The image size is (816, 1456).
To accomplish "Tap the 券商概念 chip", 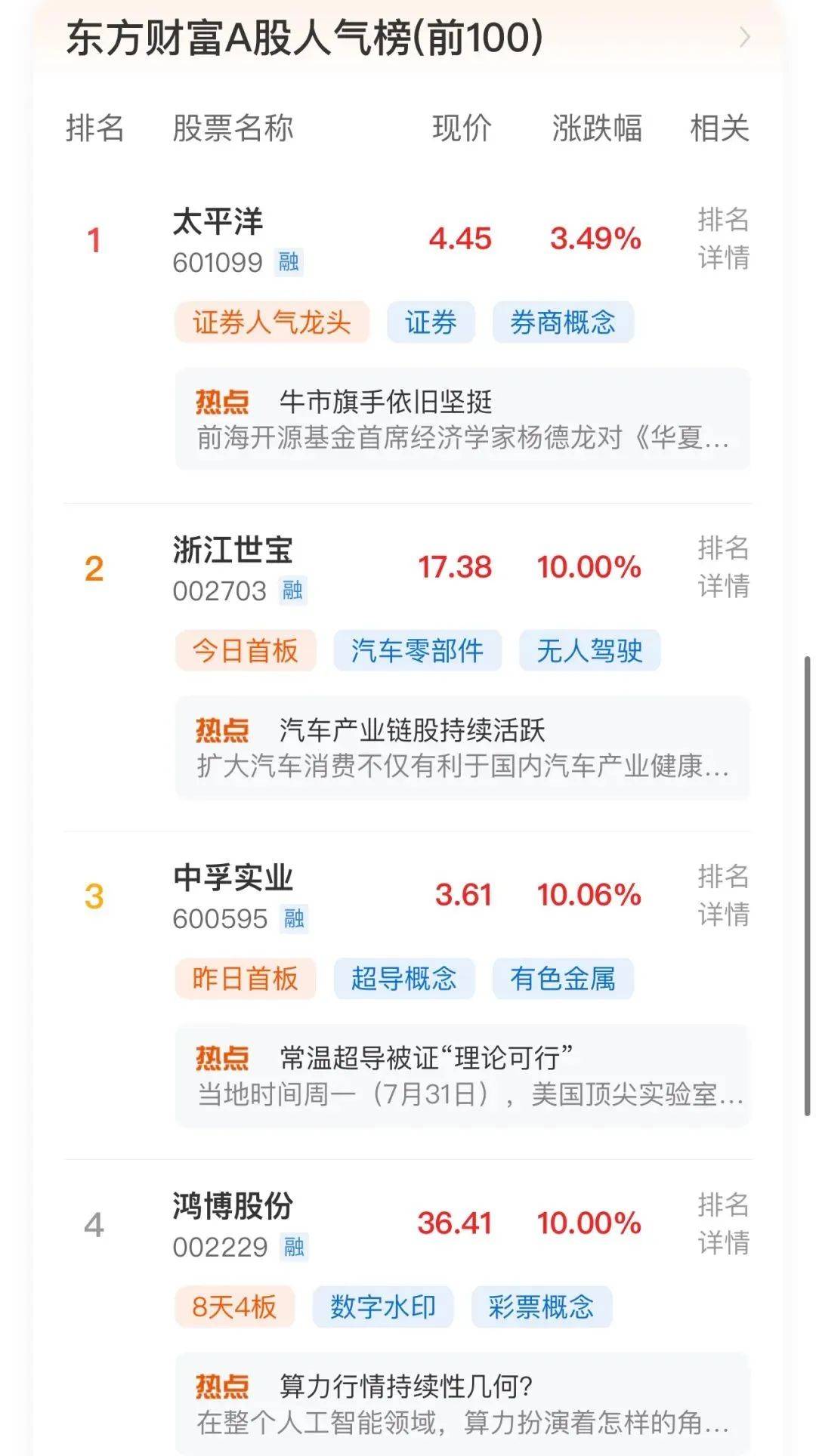I will (563, 322).
